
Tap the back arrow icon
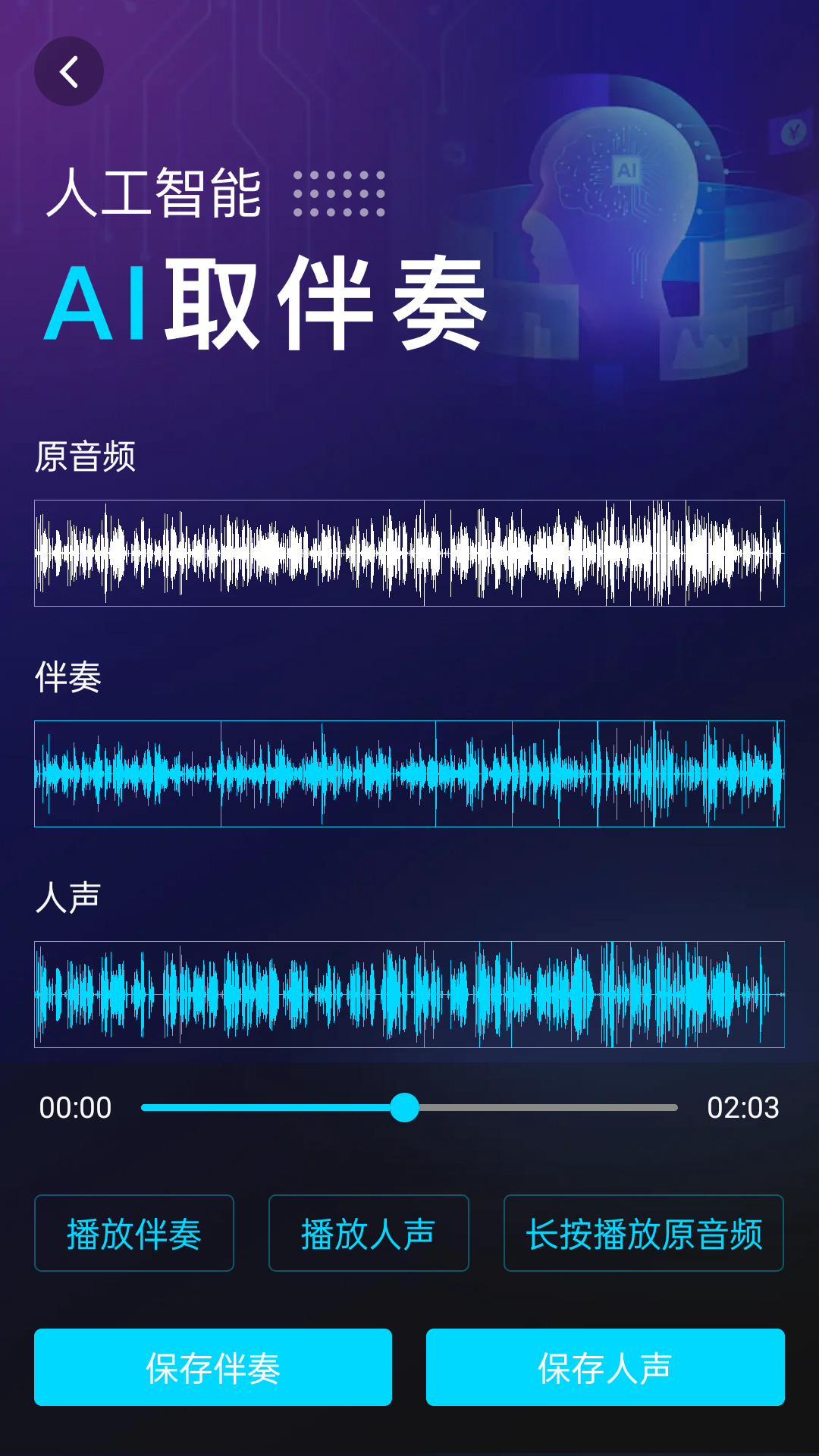70,71
